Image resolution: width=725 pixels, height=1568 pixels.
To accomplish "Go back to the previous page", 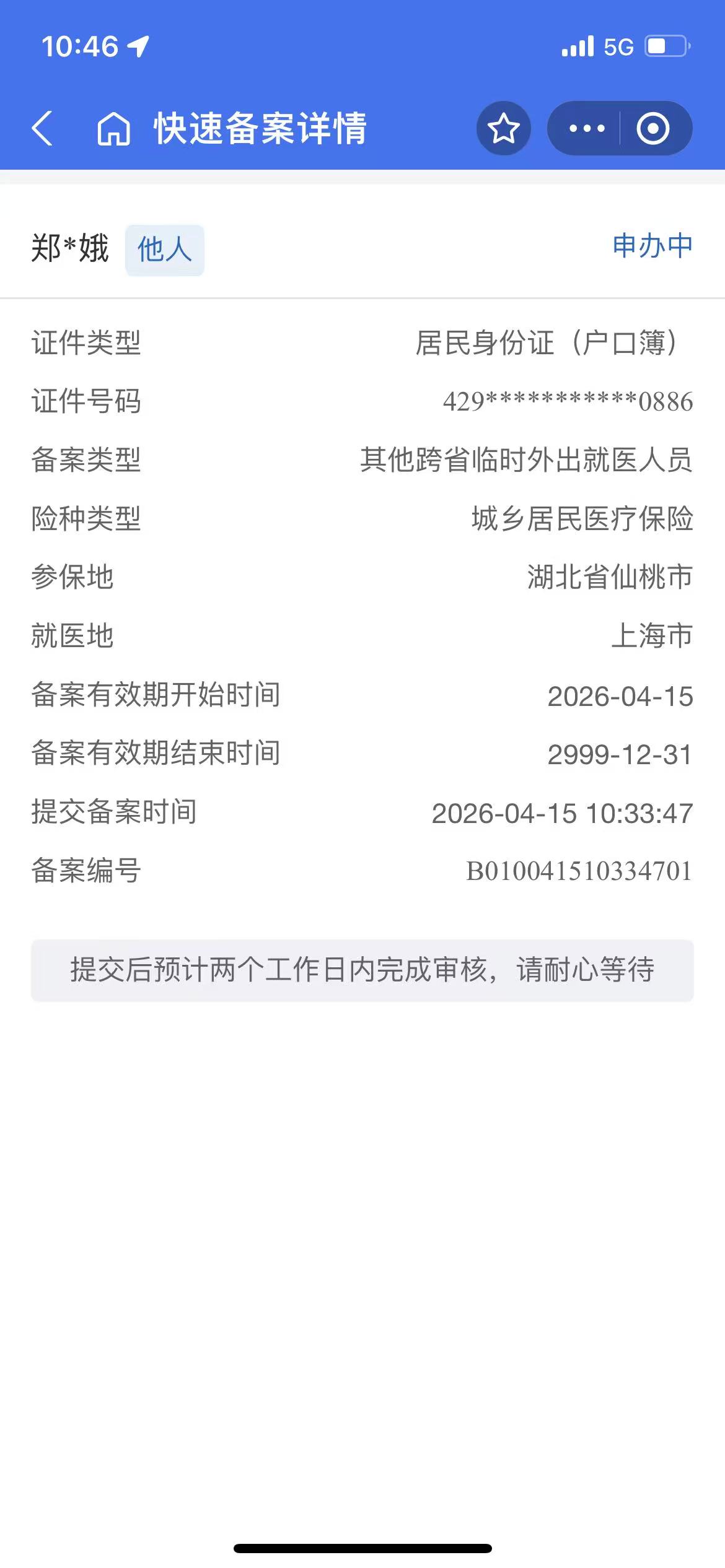I will pos(42,128).
